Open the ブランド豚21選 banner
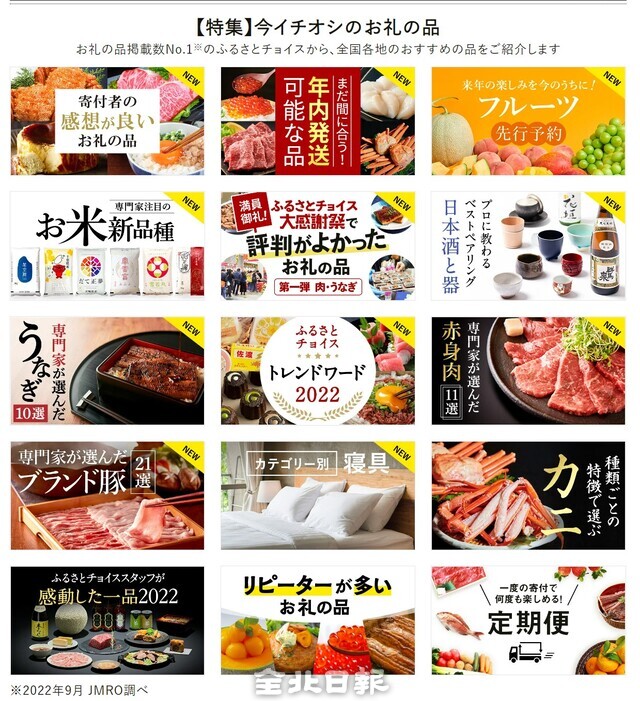Image resolution: width=640 pixels, height=701 pixels. click(107, 496)
